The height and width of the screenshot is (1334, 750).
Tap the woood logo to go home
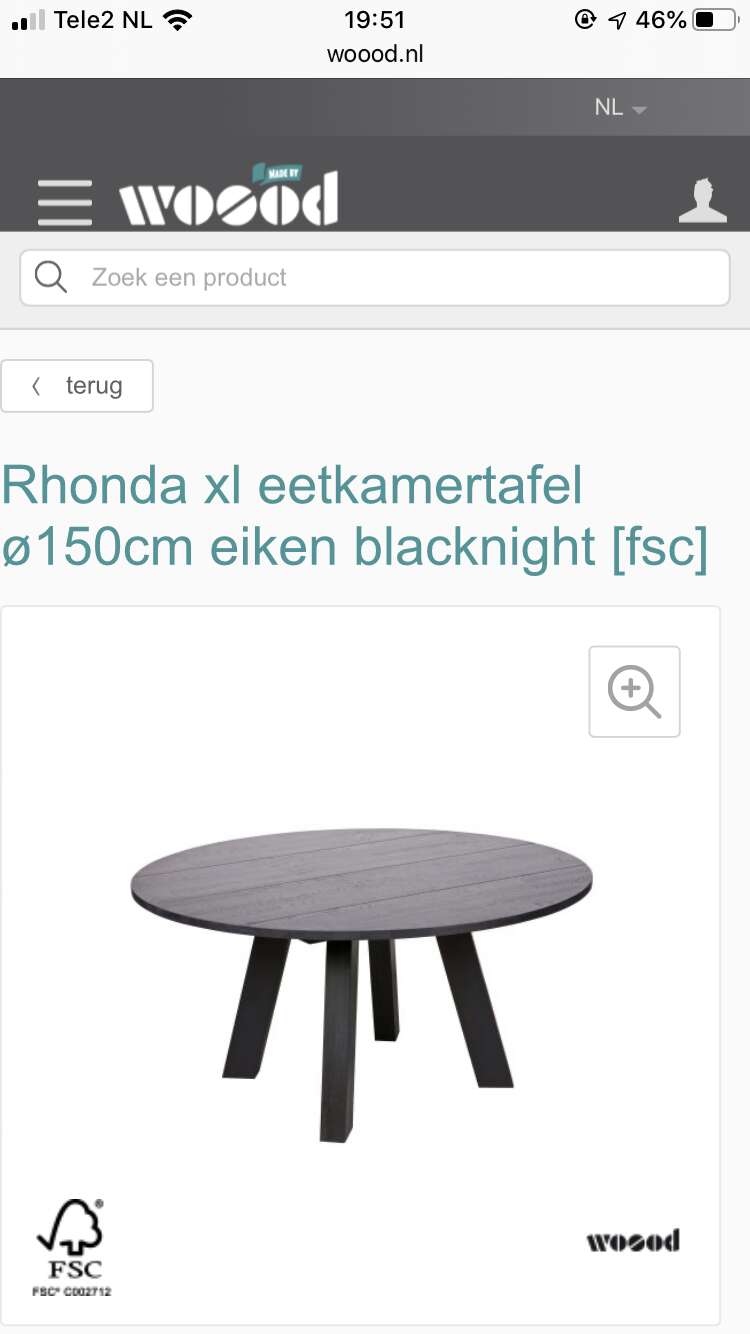point(229,194)
